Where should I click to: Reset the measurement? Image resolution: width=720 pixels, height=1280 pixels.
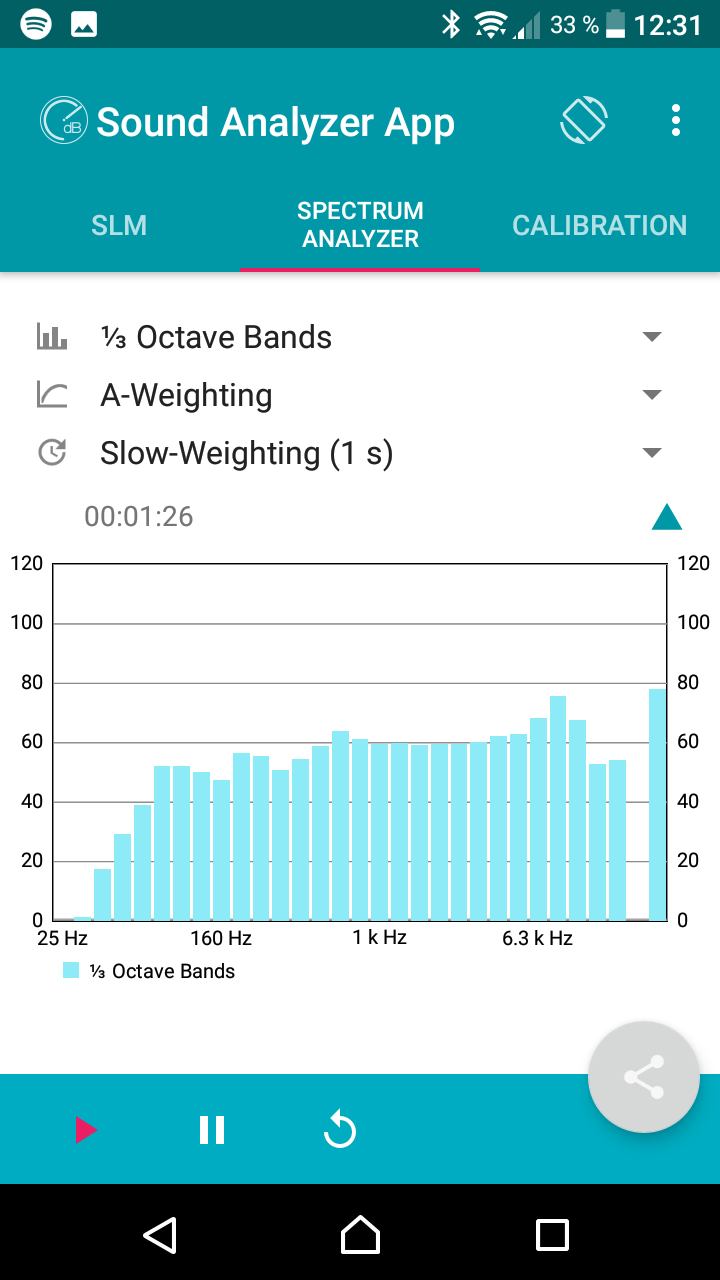tap(340, 1130)
